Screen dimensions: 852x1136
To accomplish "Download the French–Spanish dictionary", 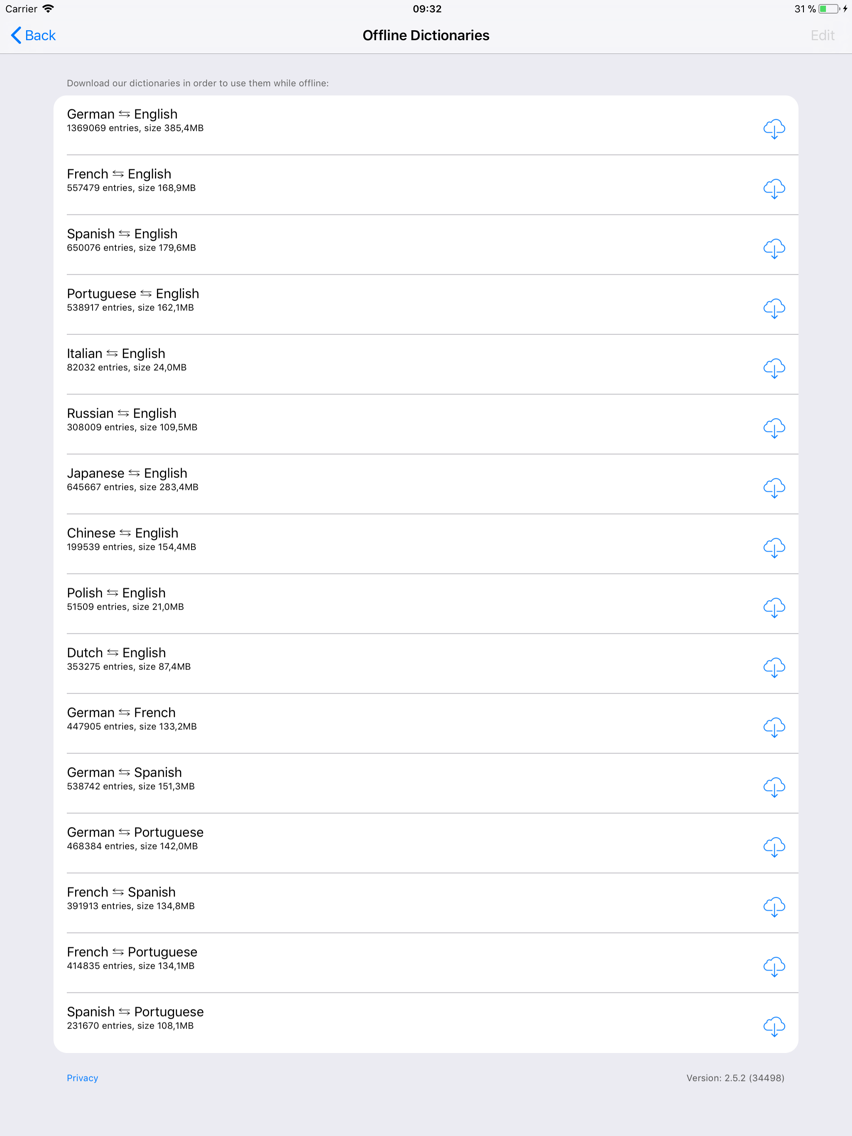I will tap(774, 907).
